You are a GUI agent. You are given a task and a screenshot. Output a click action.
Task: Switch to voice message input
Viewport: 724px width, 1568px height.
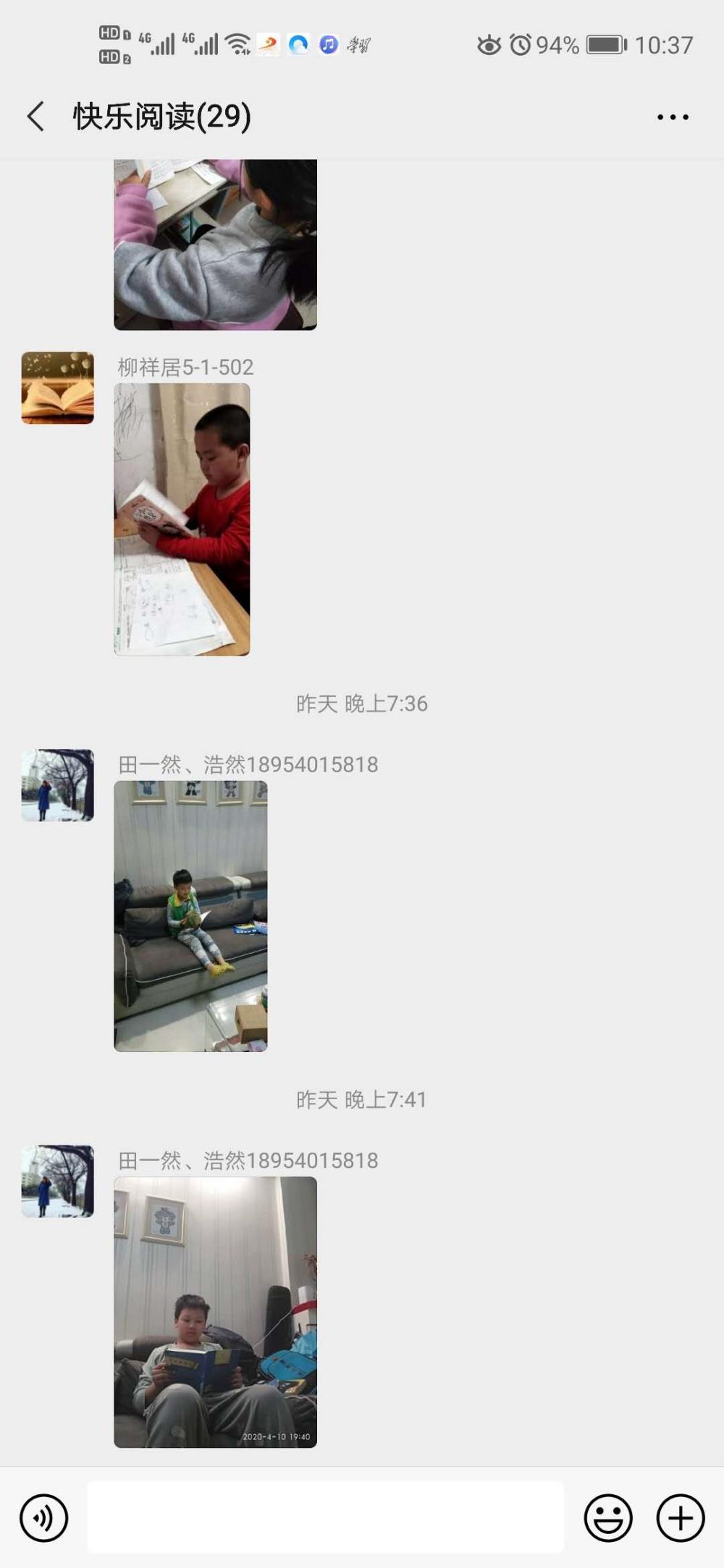(43, 1518)
